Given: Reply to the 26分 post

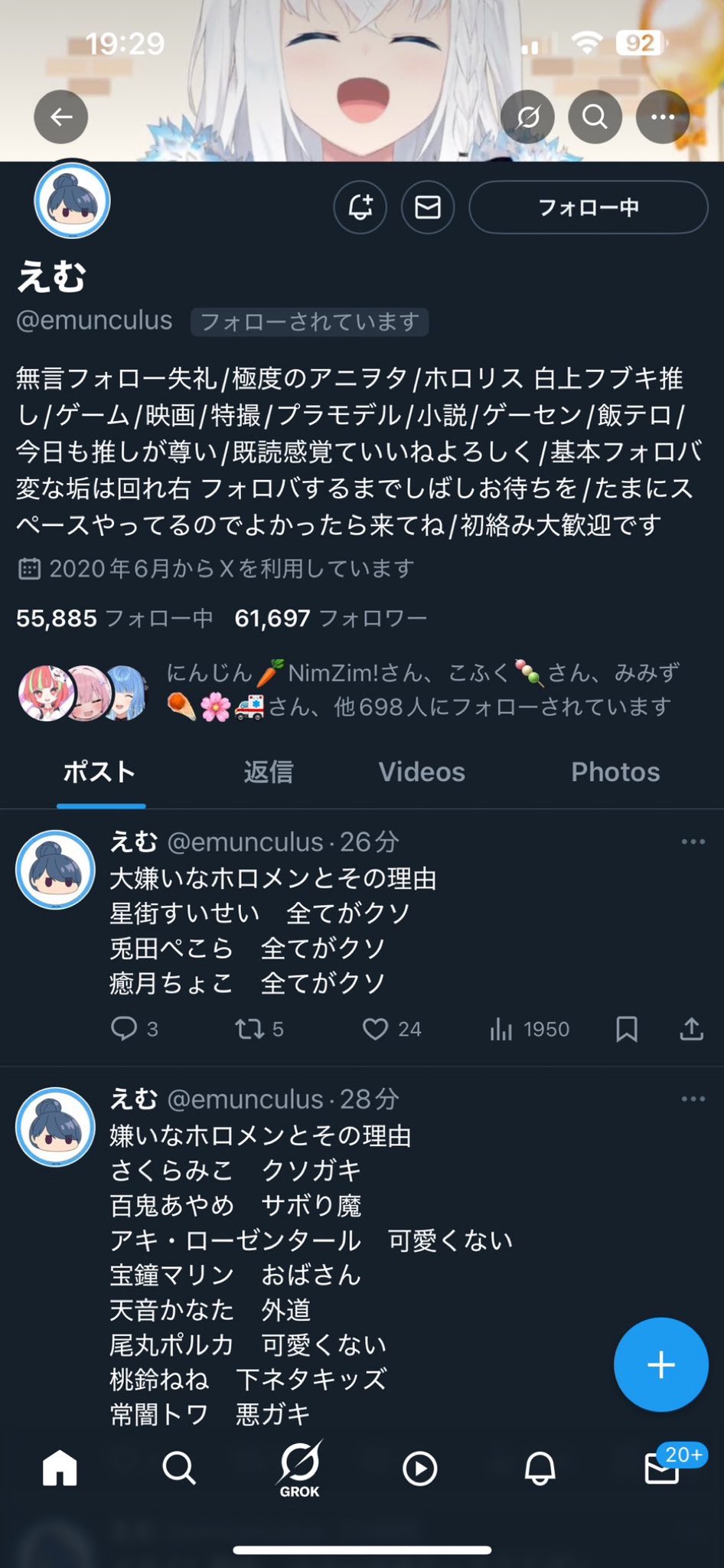Looking at the screenshot, I should tap(134, 1028).
